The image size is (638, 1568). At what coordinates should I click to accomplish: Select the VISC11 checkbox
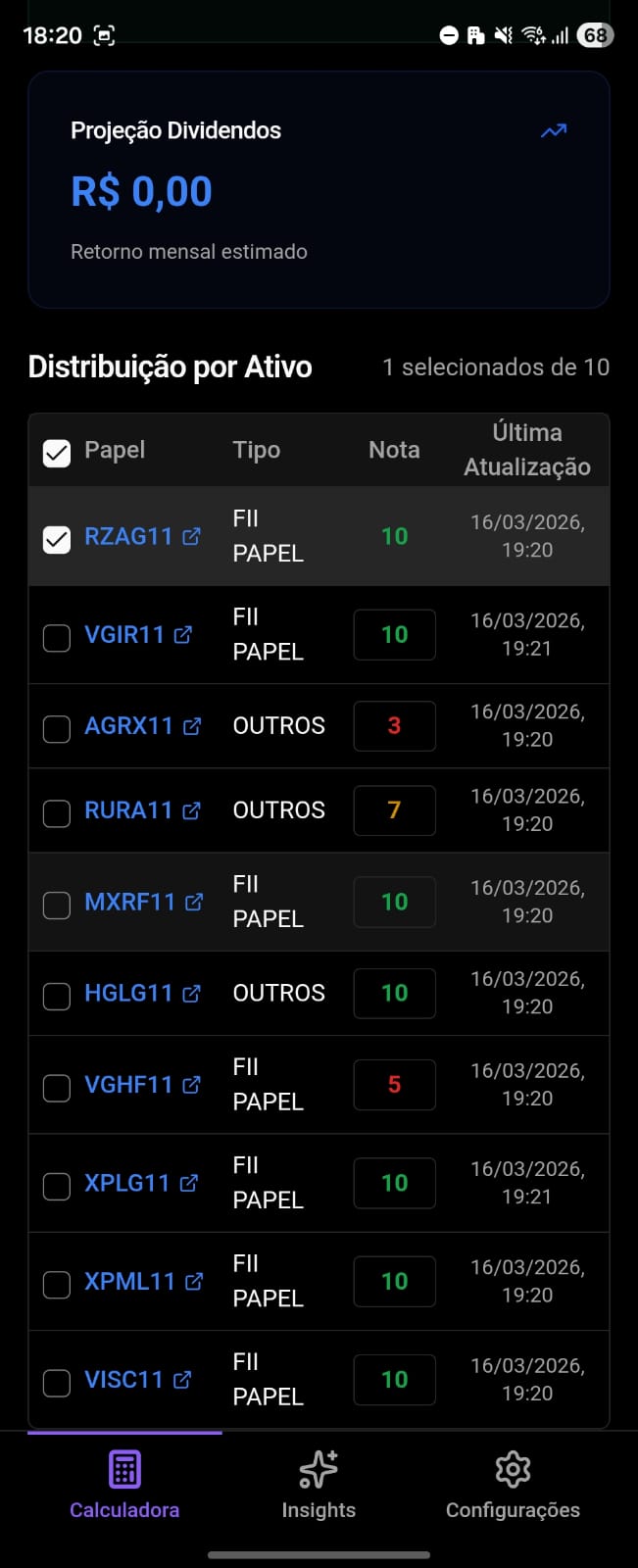(57, 1382)
